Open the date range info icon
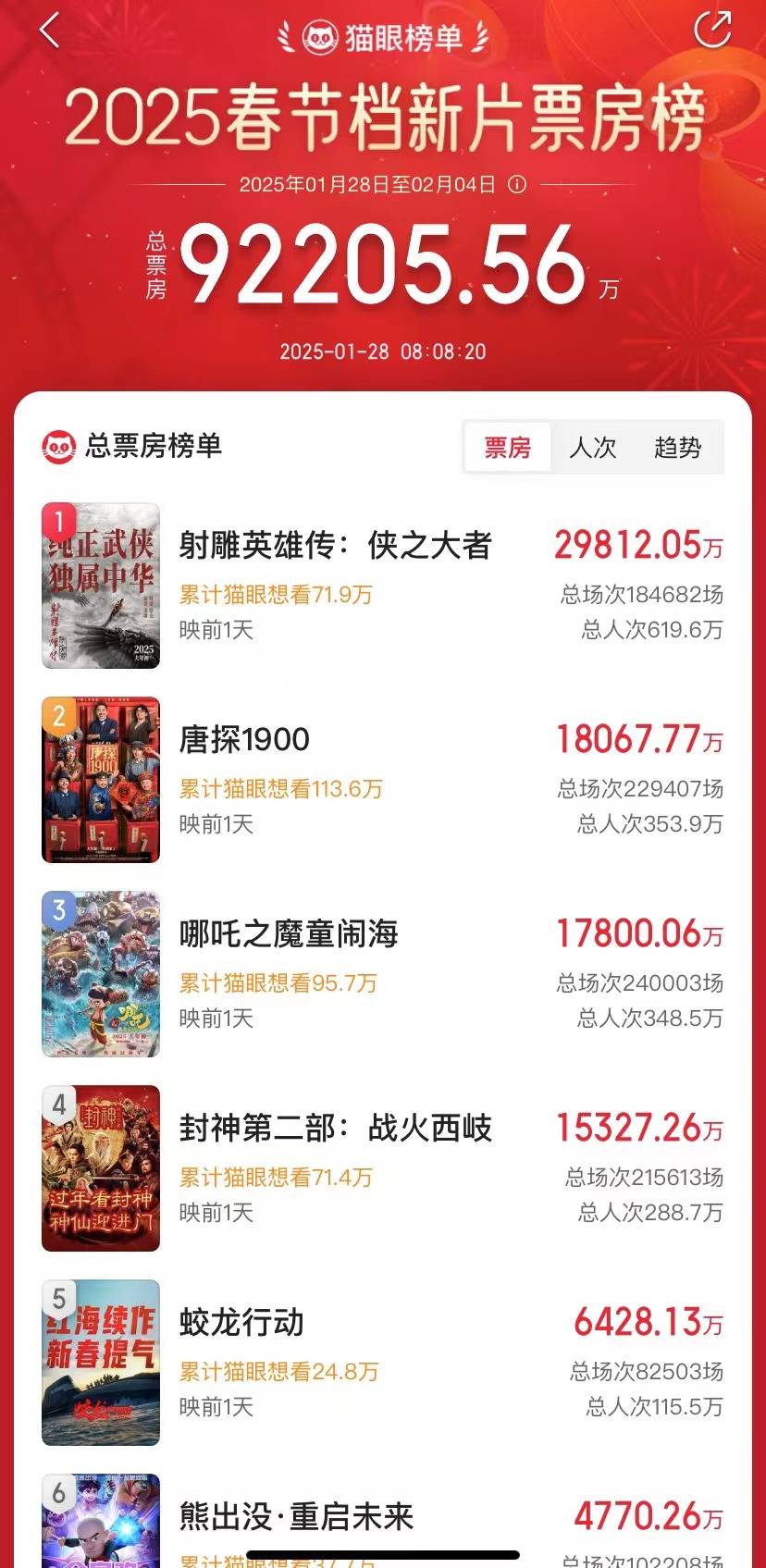Viewport: 766px width, 1568px height. point(517,184)
